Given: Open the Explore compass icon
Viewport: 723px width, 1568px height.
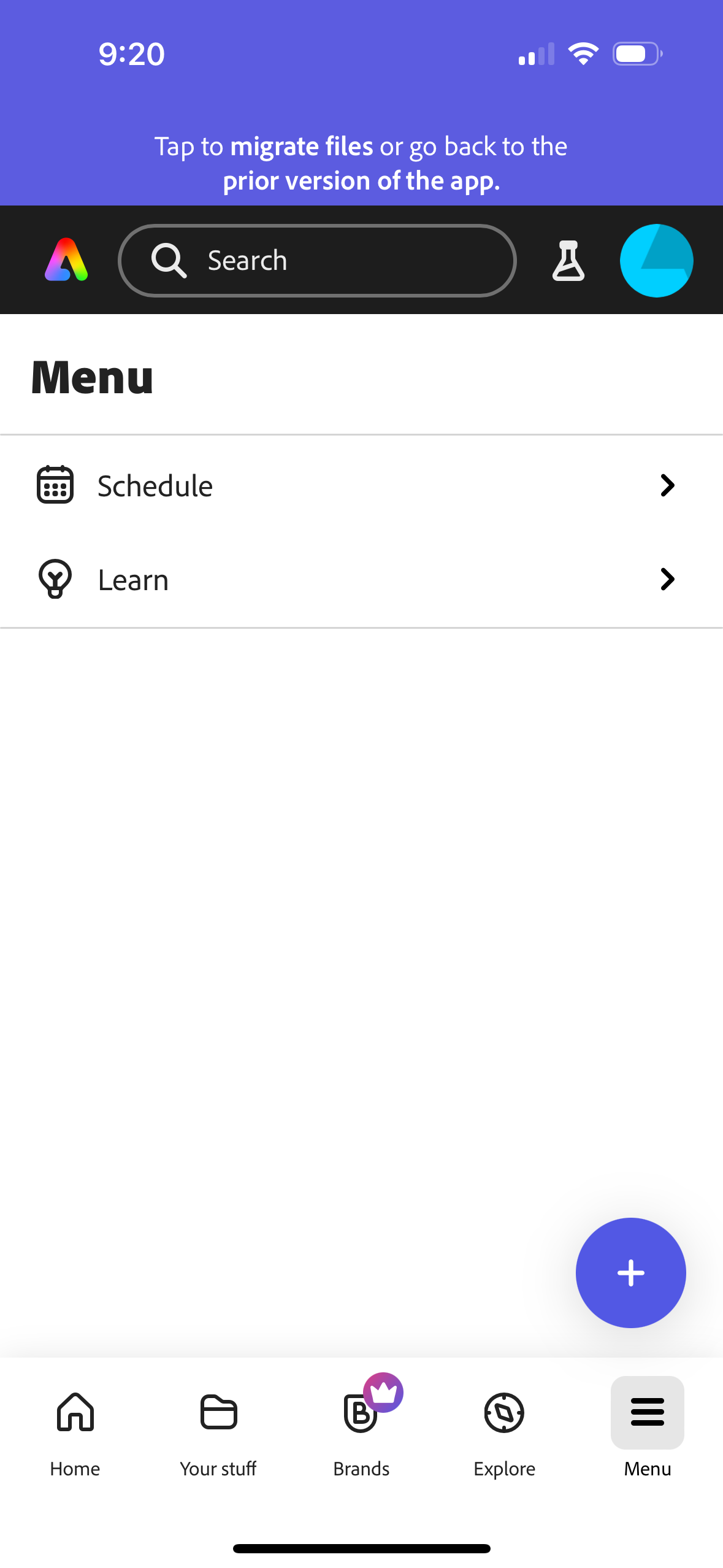Looking at the screenshot, I should point(504,1413).
